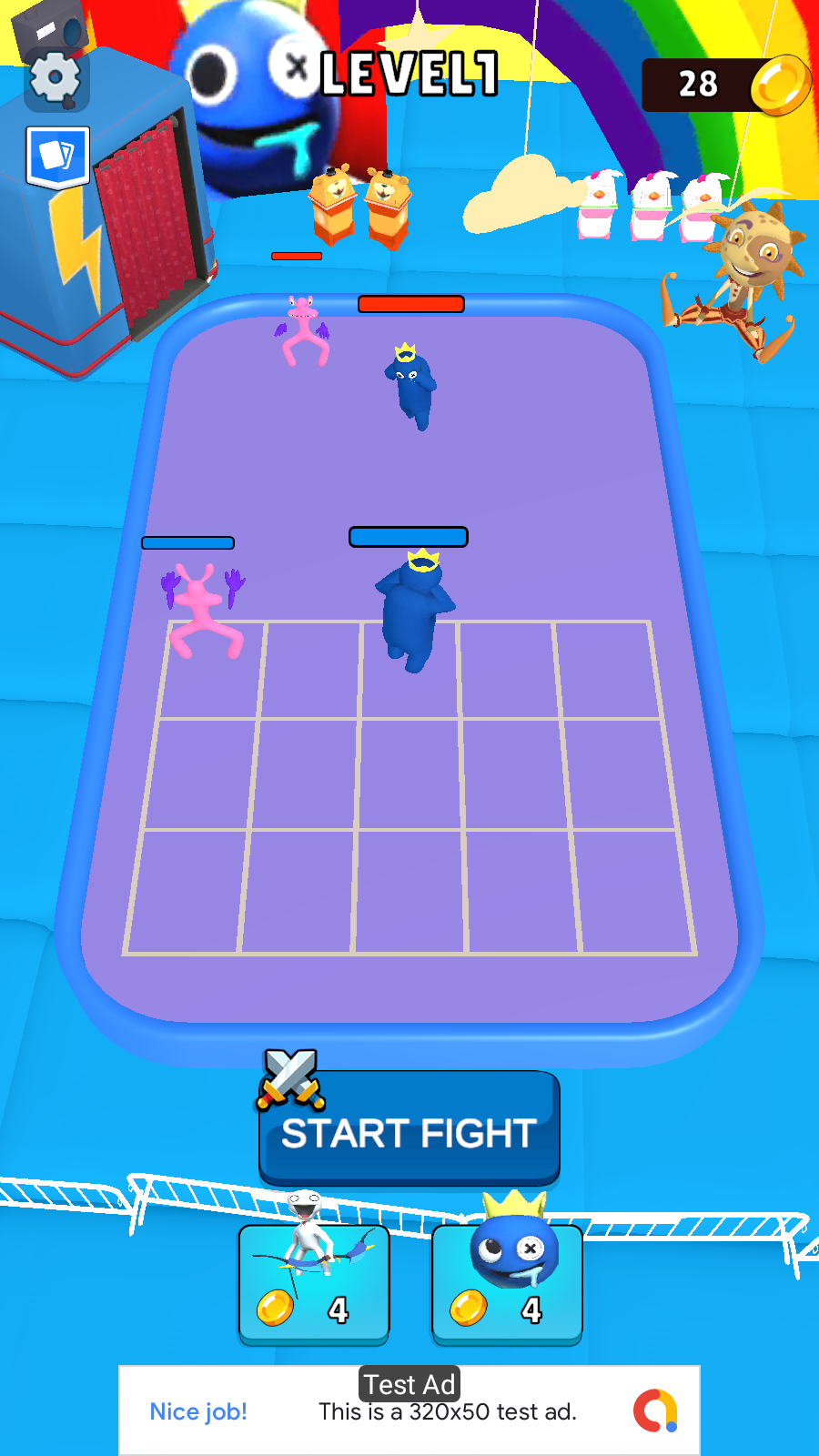Tap the START FIGHT button
The width and height of the screenshot is (819, 1456).
[x=409, y=1130]
